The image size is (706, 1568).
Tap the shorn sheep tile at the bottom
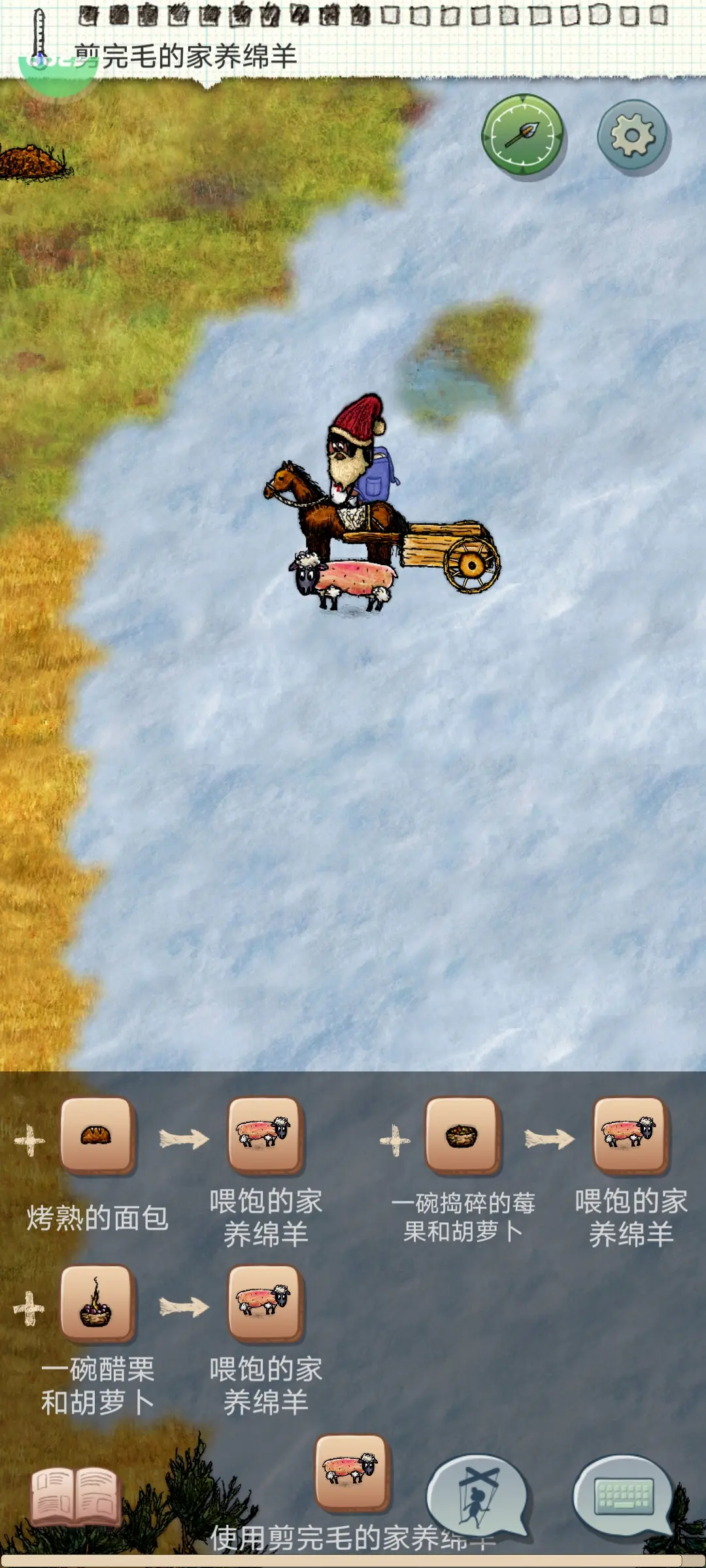click(352, 1473)
